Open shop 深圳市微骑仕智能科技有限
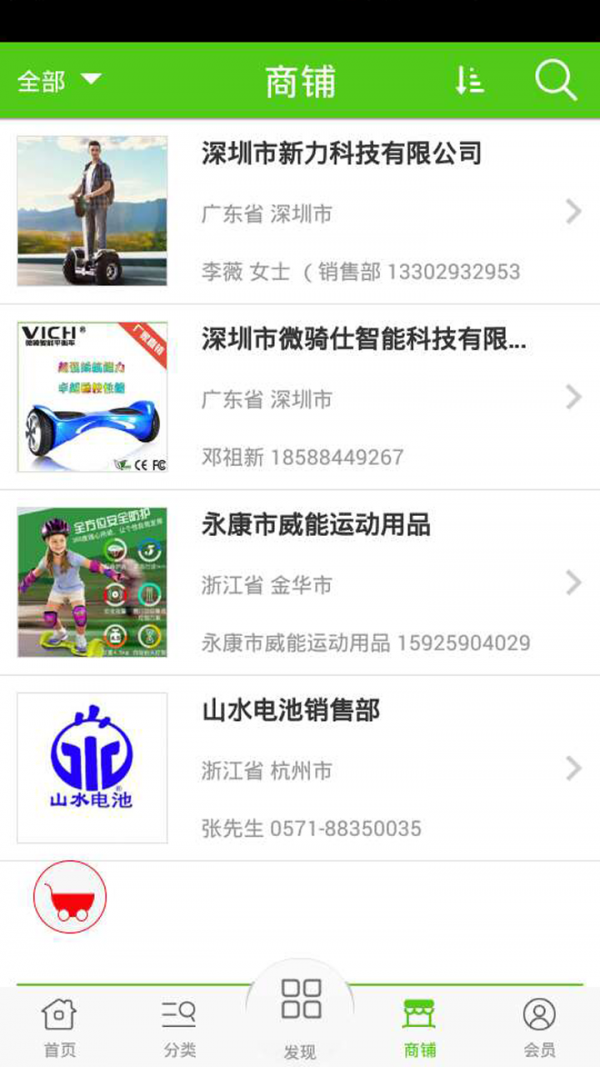Viewport: 600px width, 1067px height. point(300,398)
